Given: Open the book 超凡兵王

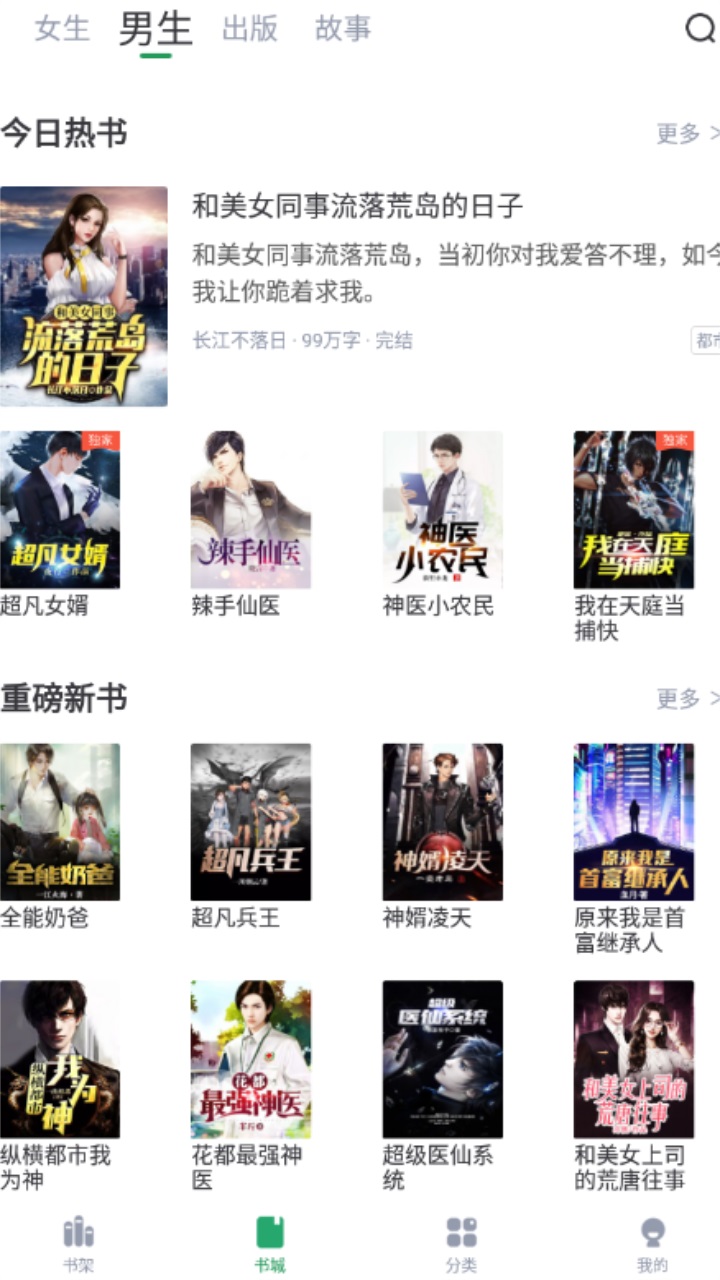Looking at the screenshot, I should (251, 822).
